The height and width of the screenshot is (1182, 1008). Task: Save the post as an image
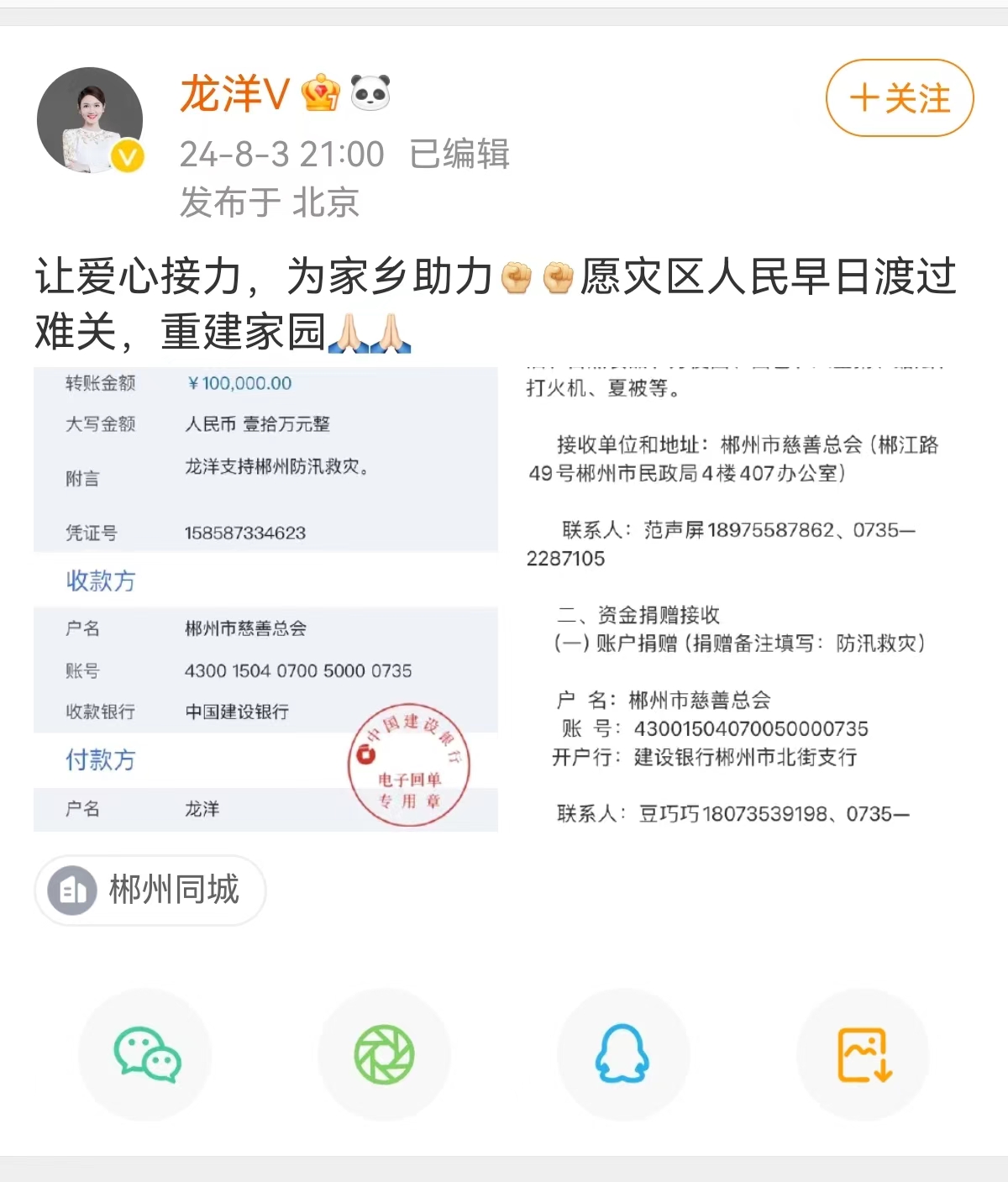pyautogui.click(x=863, y=1054)
